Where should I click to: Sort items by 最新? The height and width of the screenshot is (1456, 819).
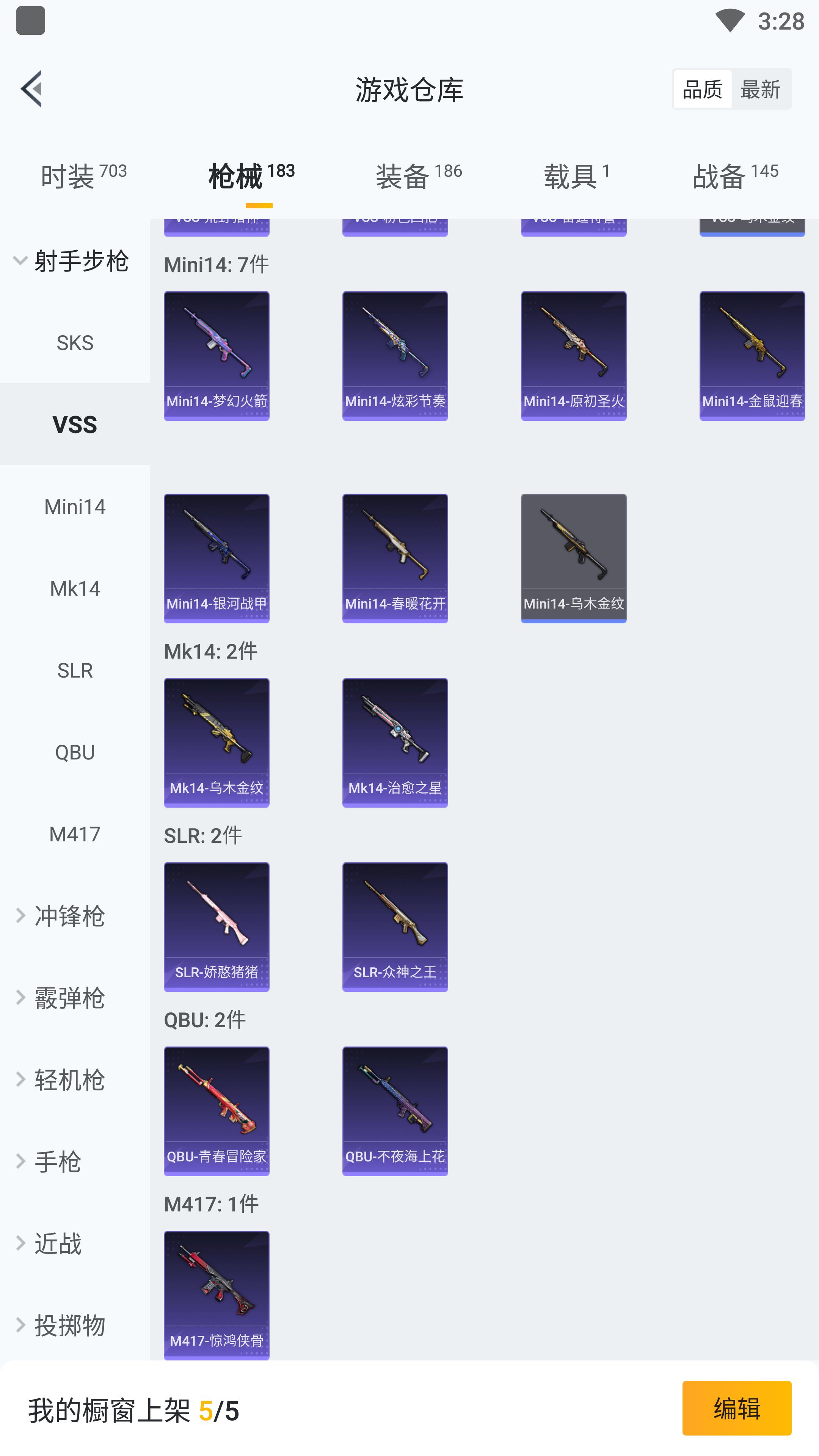coord(759,89)
